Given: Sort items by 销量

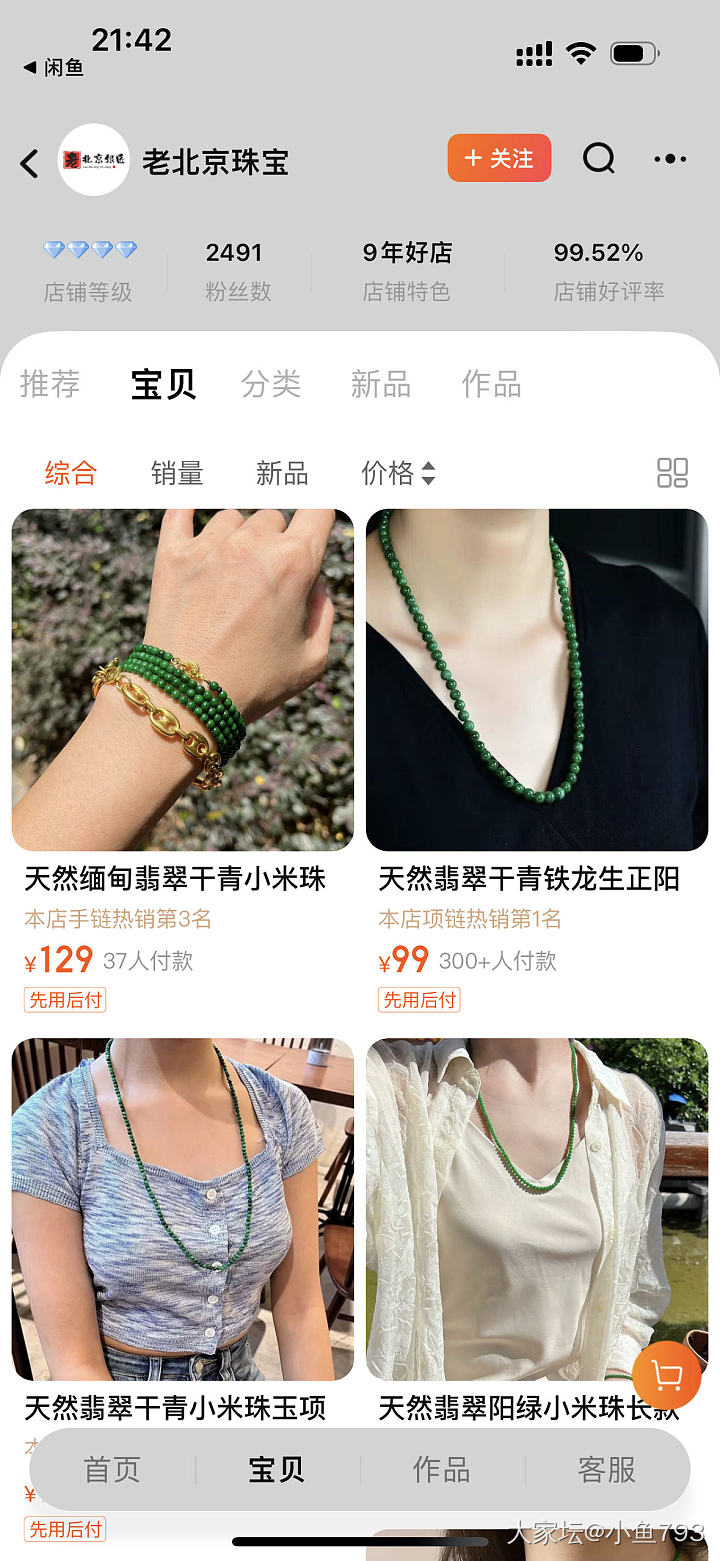Looking at the screenshot, I should pos(177,473).
